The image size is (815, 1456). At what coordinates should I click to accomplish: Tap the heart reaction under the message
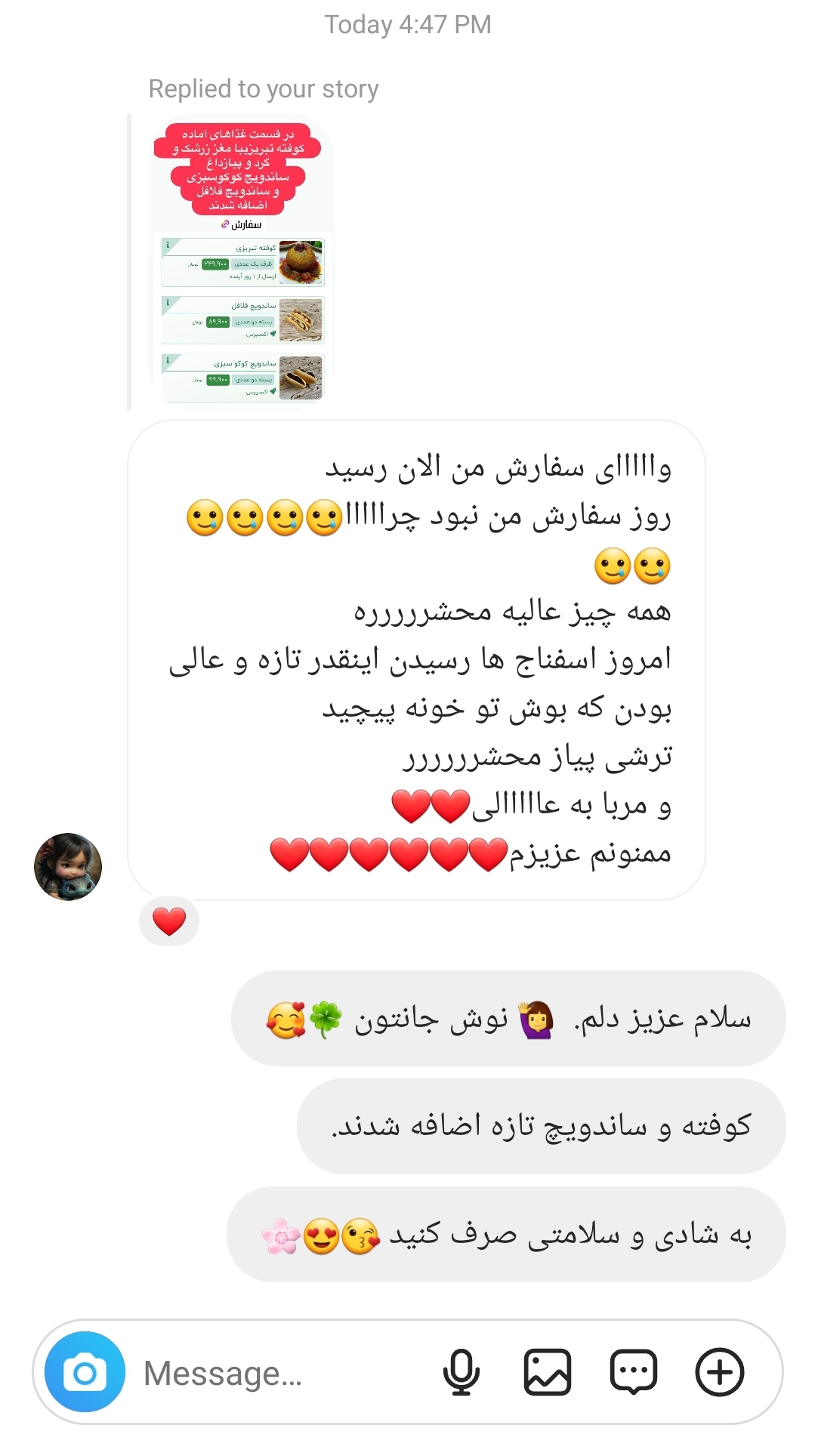169,921
